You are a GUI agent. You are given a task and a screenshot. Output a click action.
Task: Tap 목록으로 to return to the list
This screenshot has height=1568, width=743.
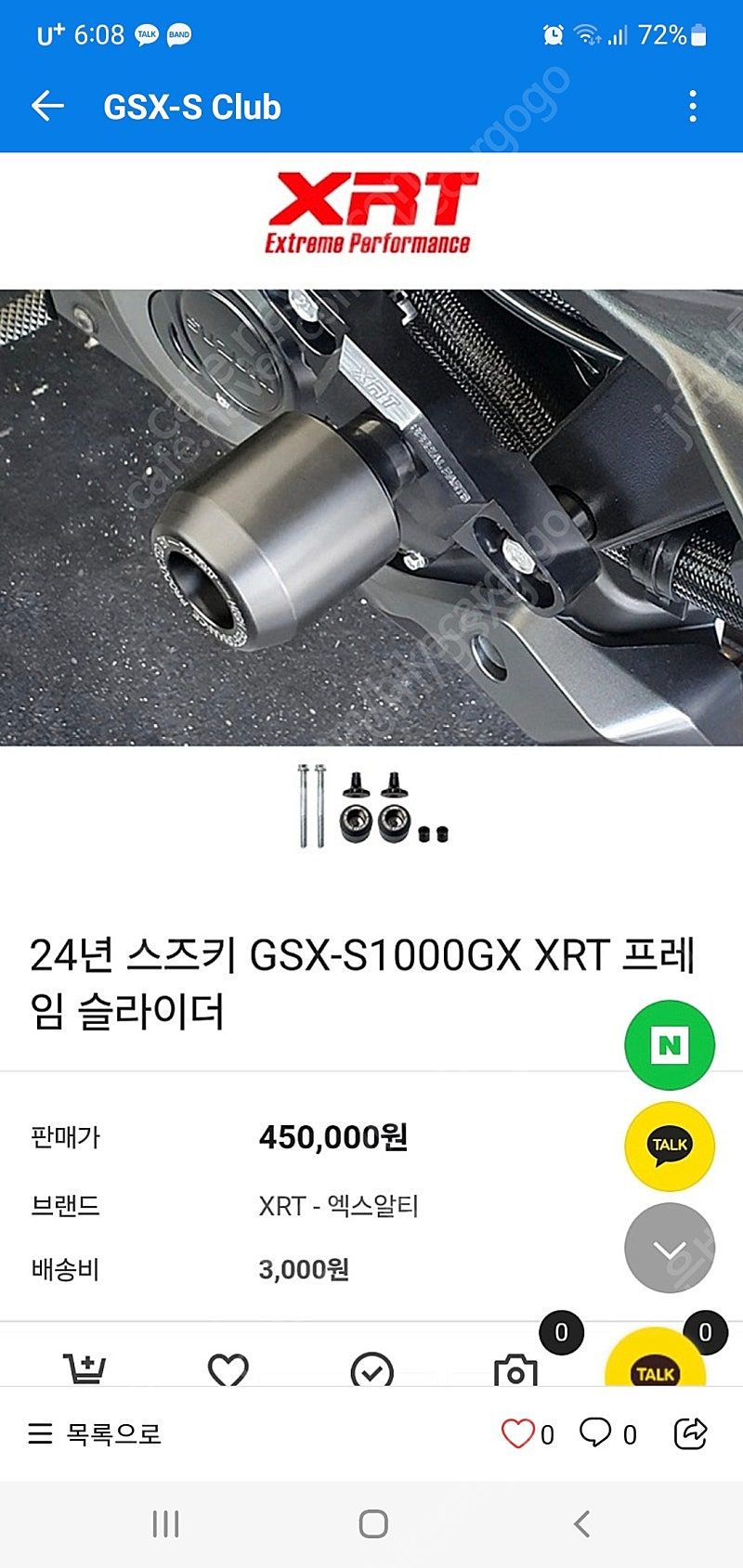(x=111, y=1434)
